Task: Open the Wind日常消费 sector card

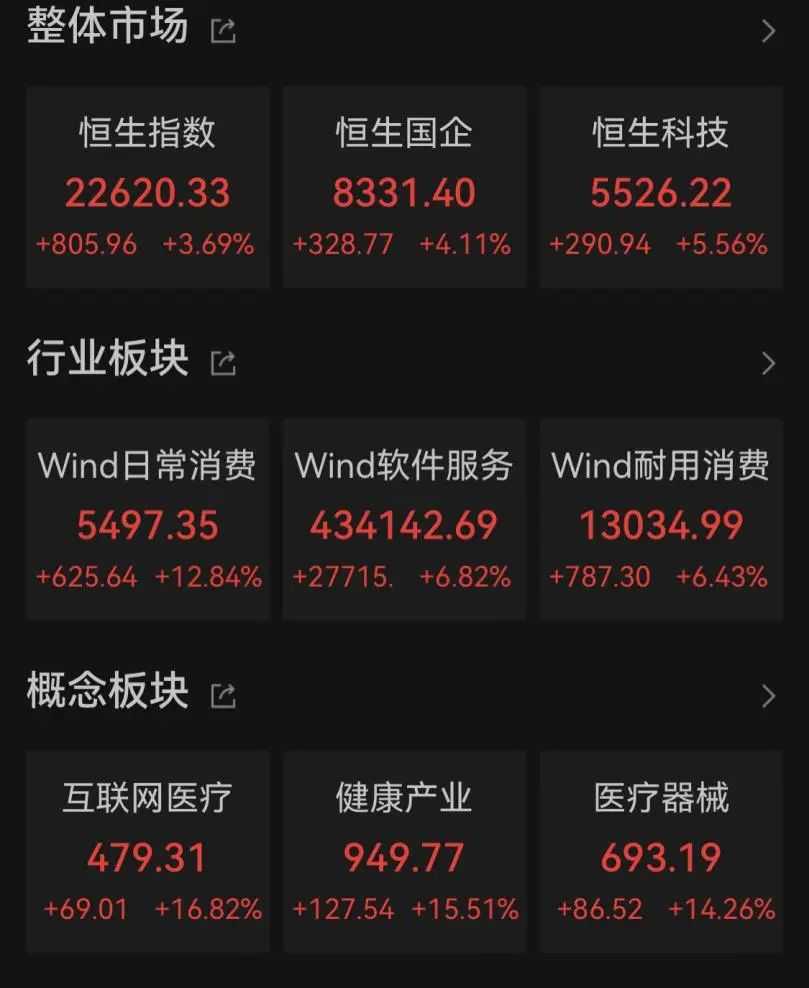Action: pos(147,520)
